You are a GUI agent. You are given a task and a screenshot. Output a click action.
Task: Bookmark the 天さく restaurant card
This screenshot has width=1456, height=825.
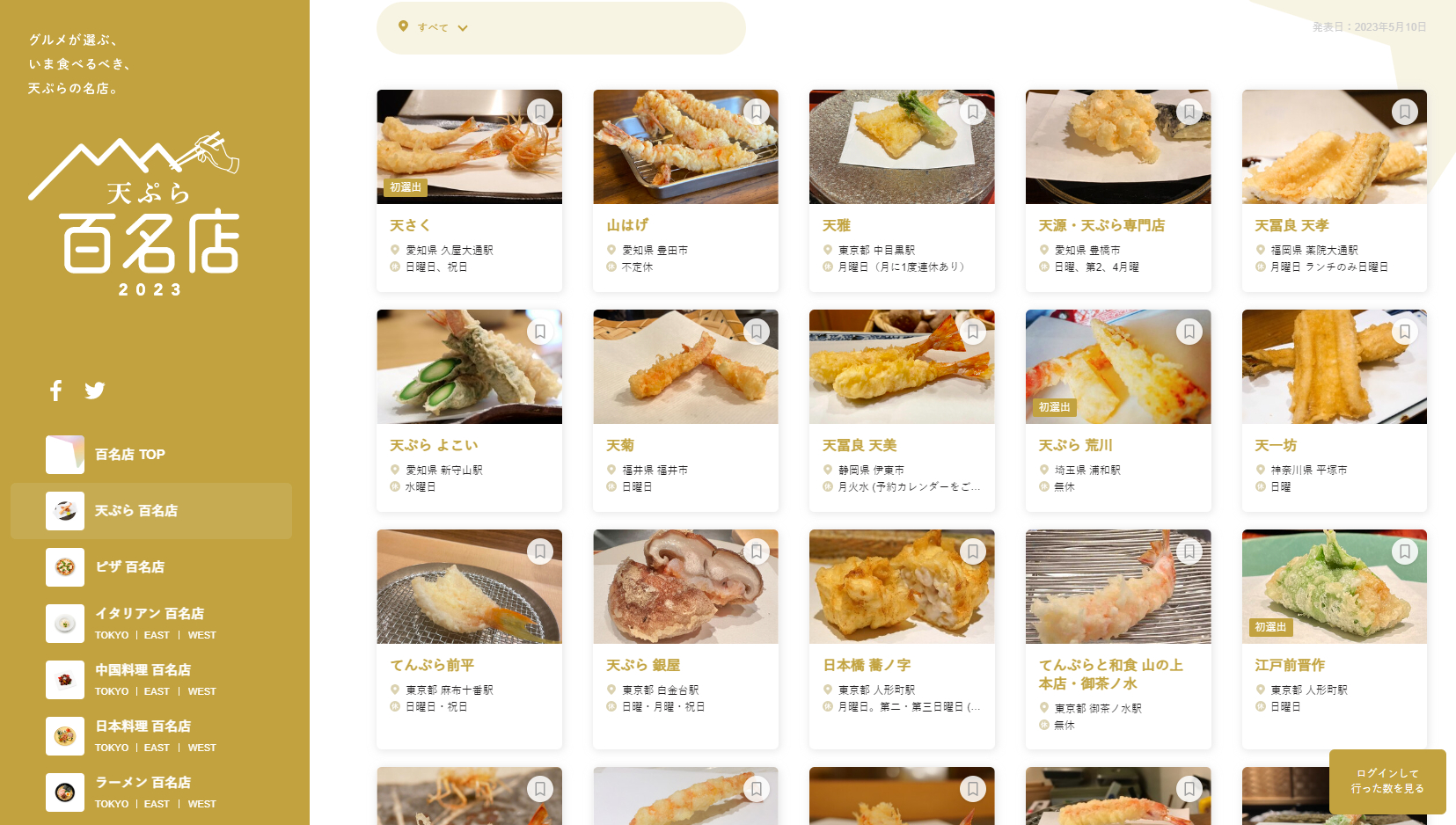pos(540,112)
